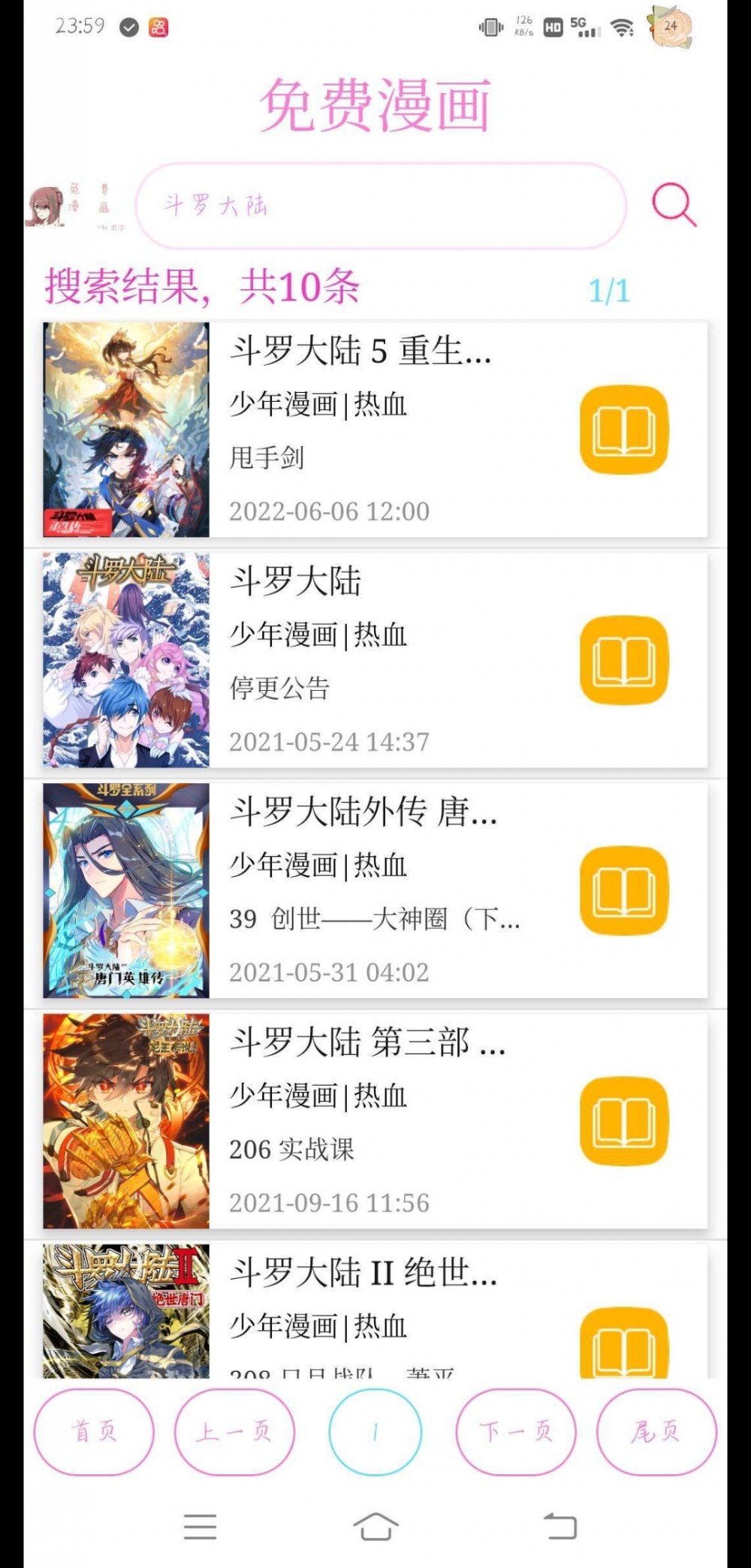The width and height of the screenshot is (751, 1568).
Task: Select the current page number 1 indicator
Action: click(x=375, y=1431)
